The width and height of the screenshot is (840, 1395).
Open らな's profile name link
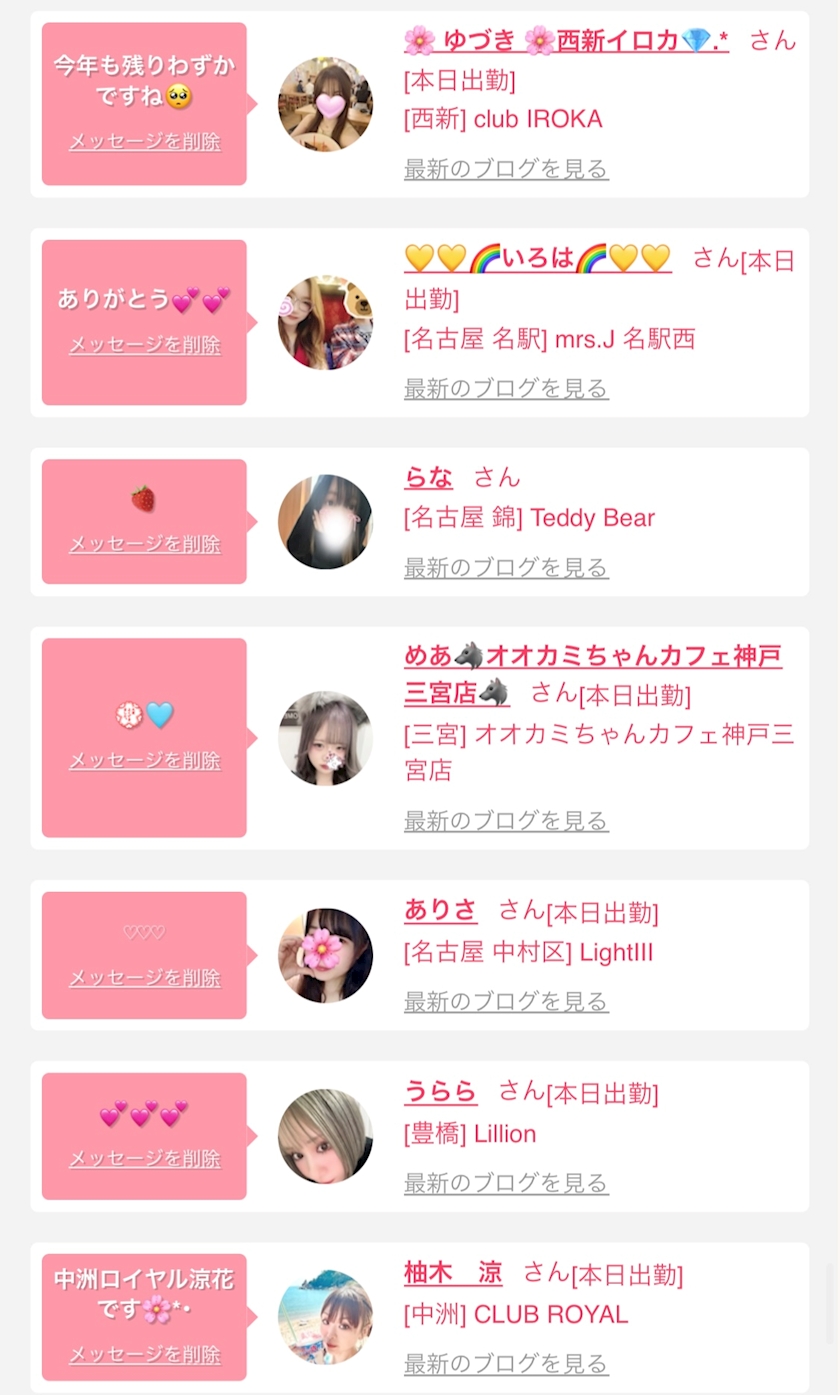click(x=428, y=477)
